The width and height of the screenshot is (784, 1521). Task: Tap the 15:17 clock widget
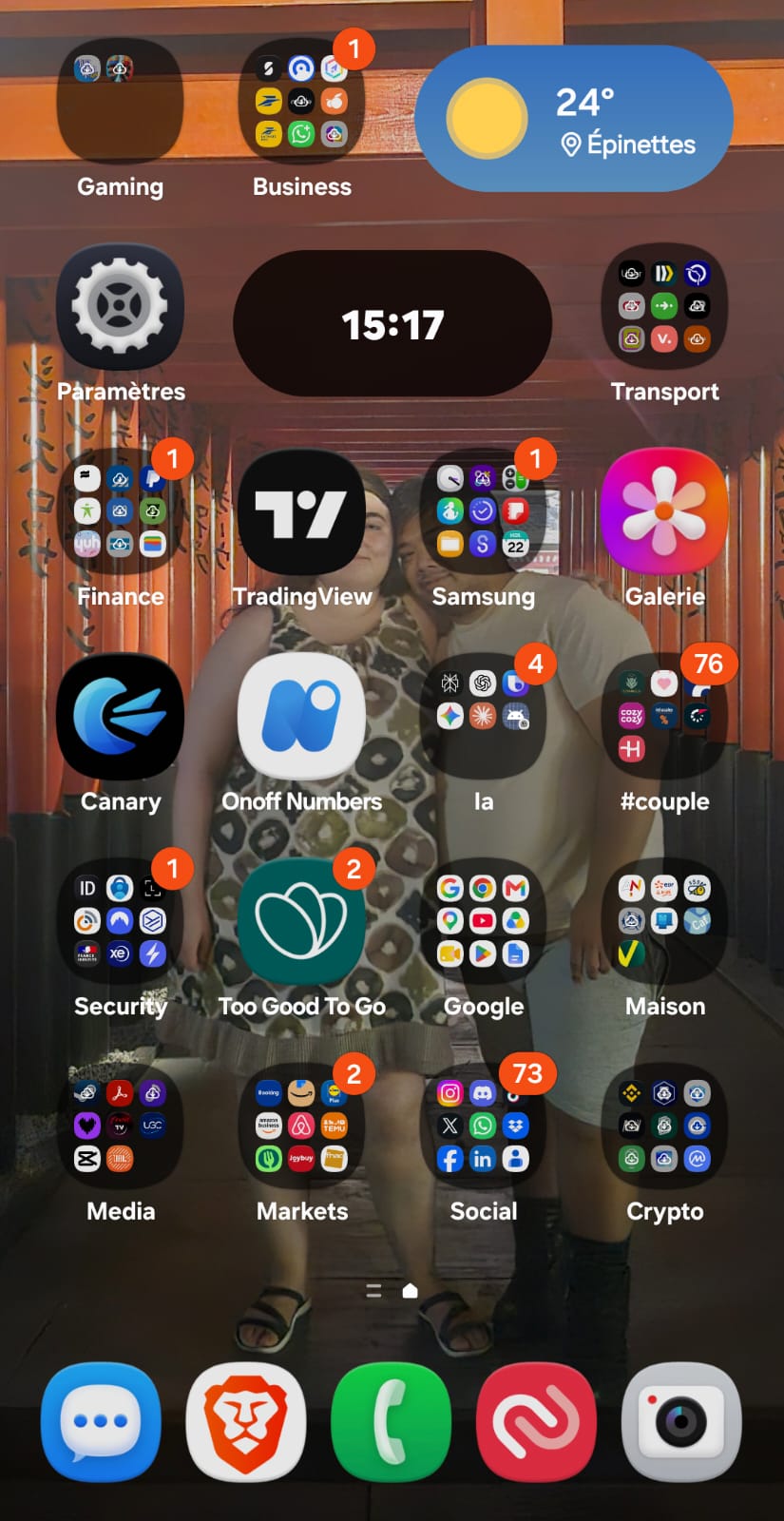click(x=392, y=323)
